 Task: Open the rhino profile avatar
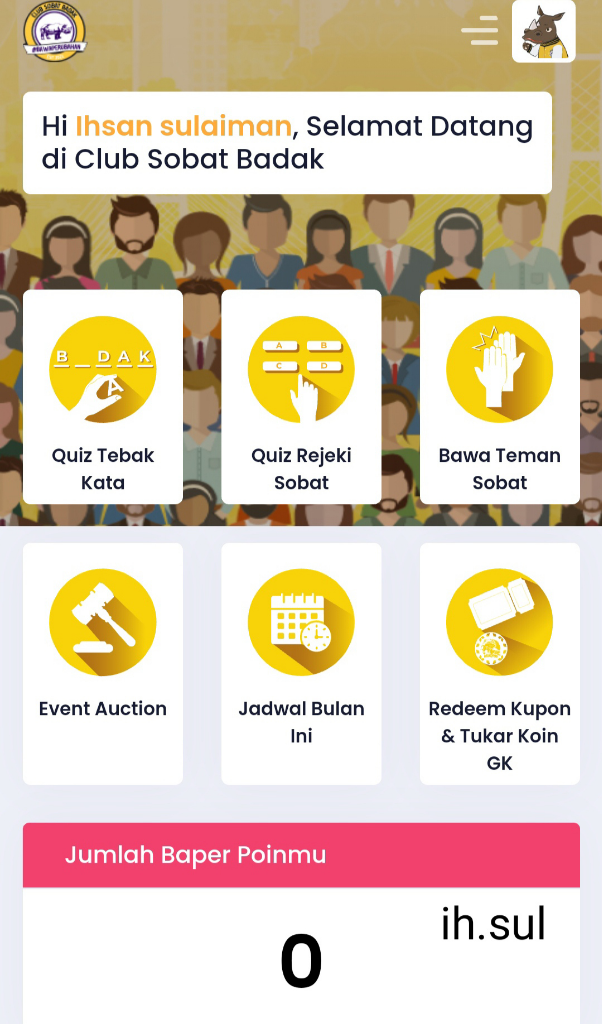[x=543, y=31]
